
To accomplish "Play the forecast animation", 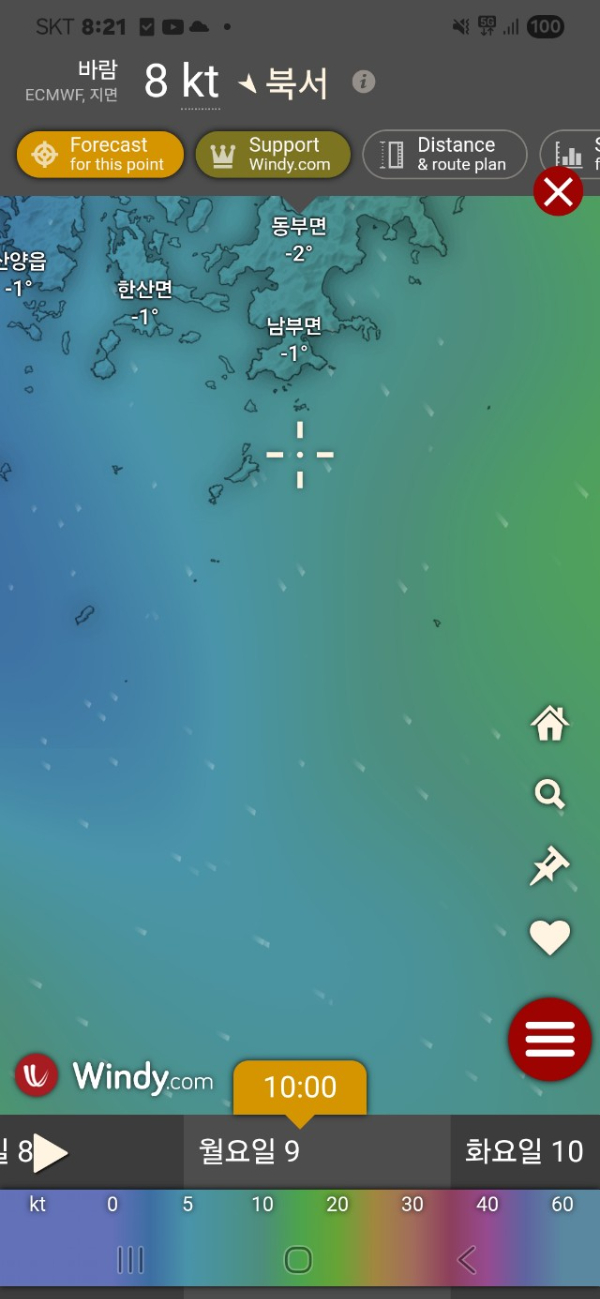I will click(x=50, y=1153).
